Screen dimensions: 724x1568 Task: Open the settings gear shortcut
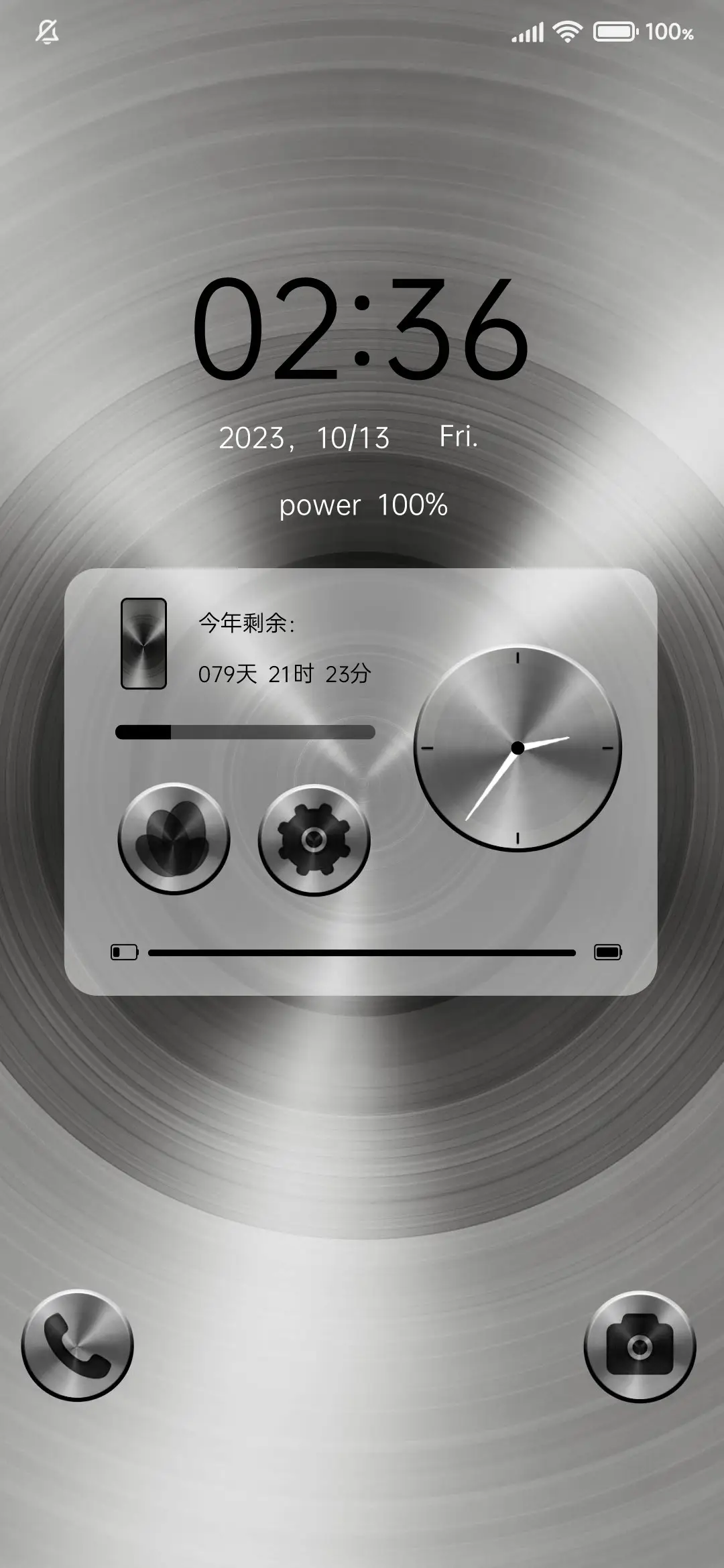point(314,840)
